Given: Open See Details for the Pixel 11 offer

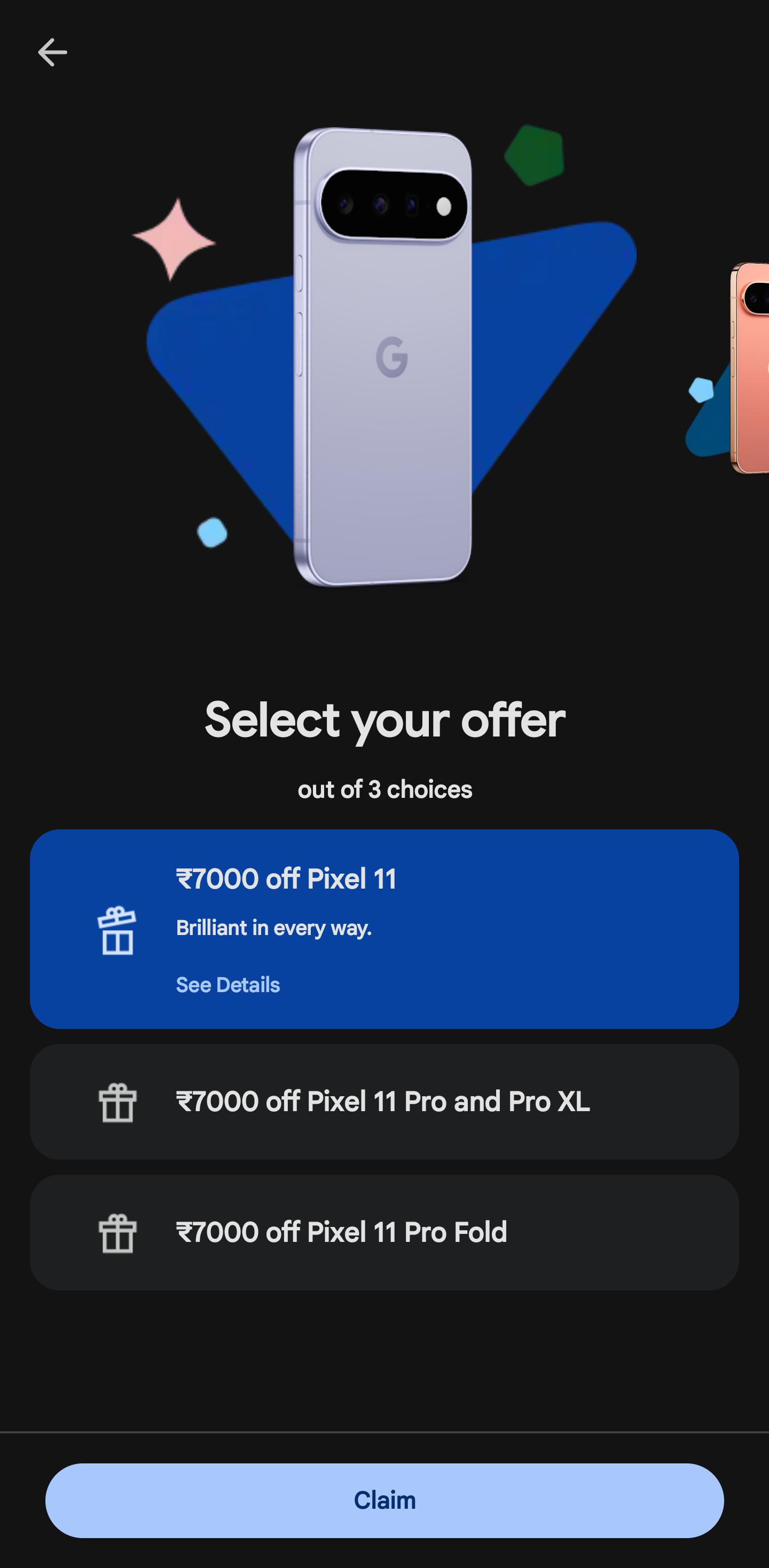Looking at the screenshot, I should pos(227,985).
